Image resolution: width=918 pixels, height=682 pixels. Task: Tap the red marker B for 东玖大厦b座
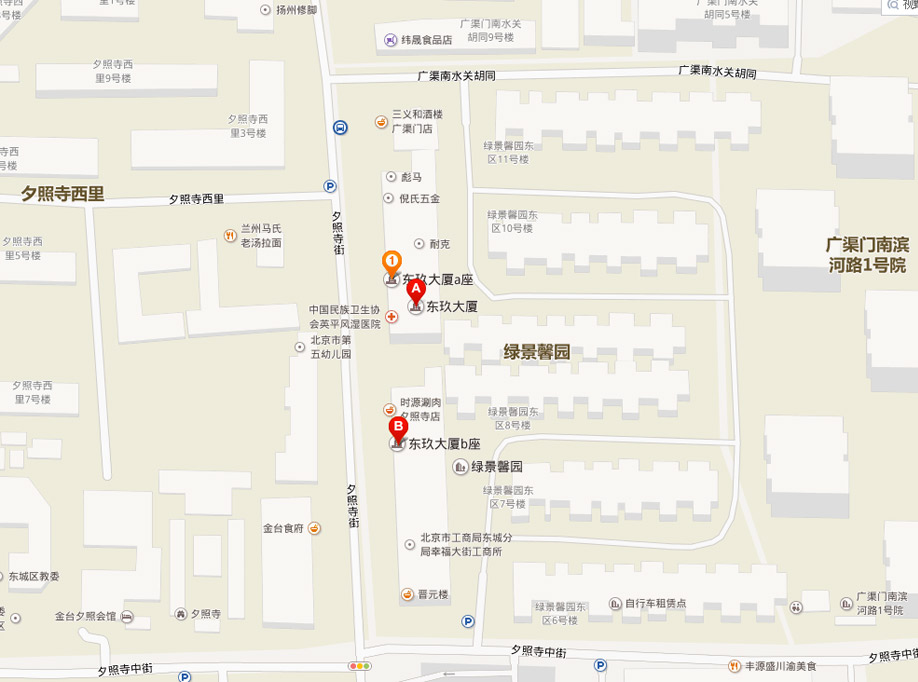pyautogui.click(x=398, y=431)
